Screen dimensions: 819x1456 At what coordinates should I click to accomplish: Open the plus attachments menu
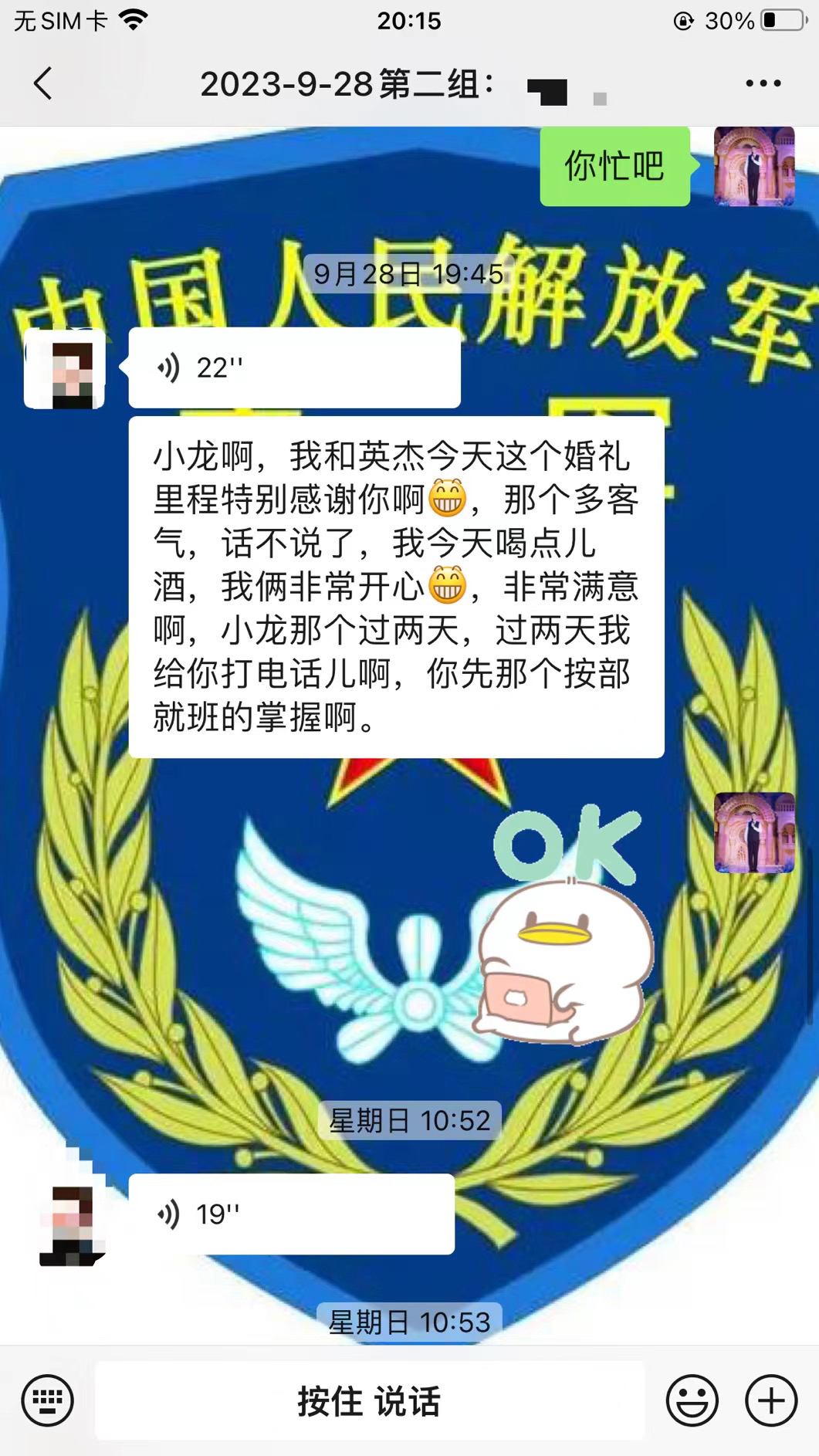(x=771, y=1400)
